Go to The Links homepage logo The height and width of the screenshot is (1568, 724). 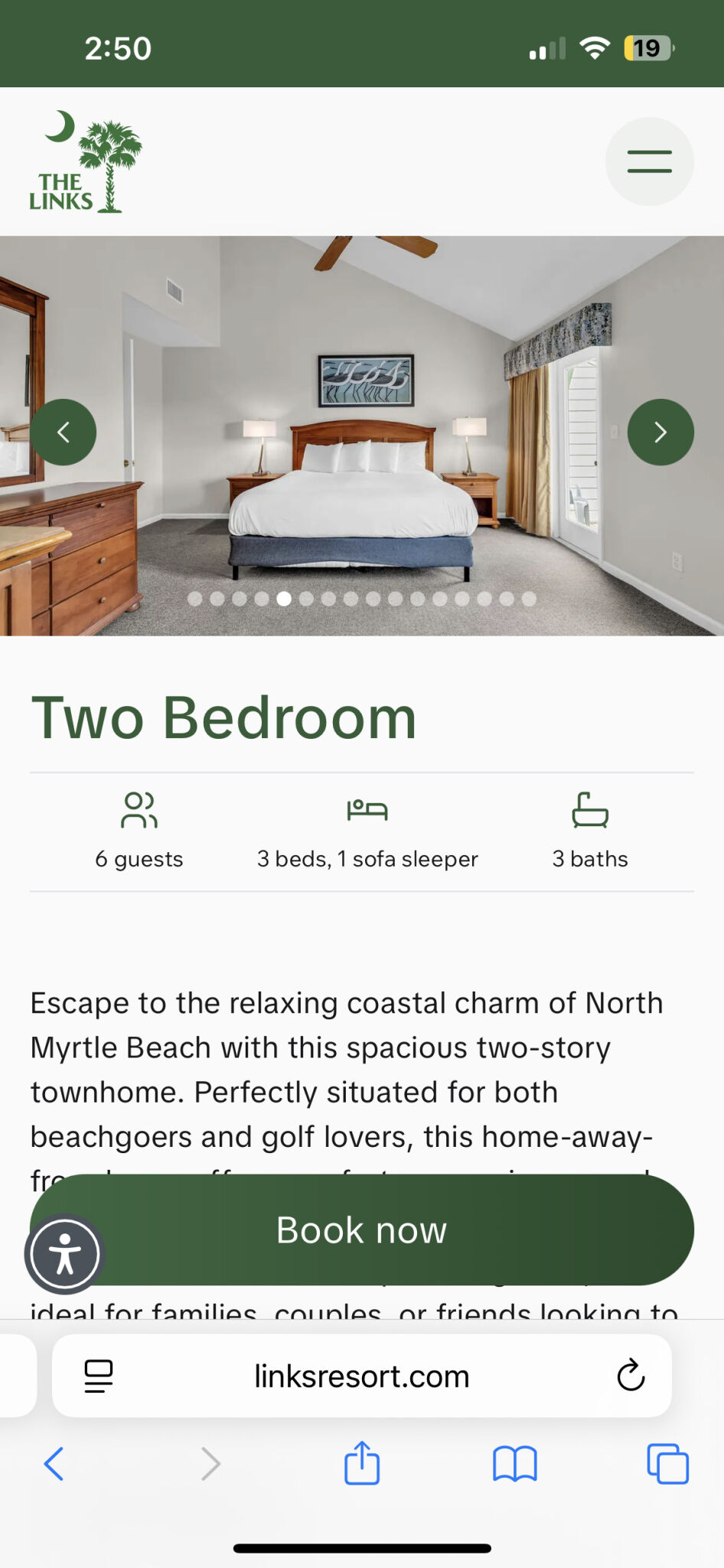(85, 162)
